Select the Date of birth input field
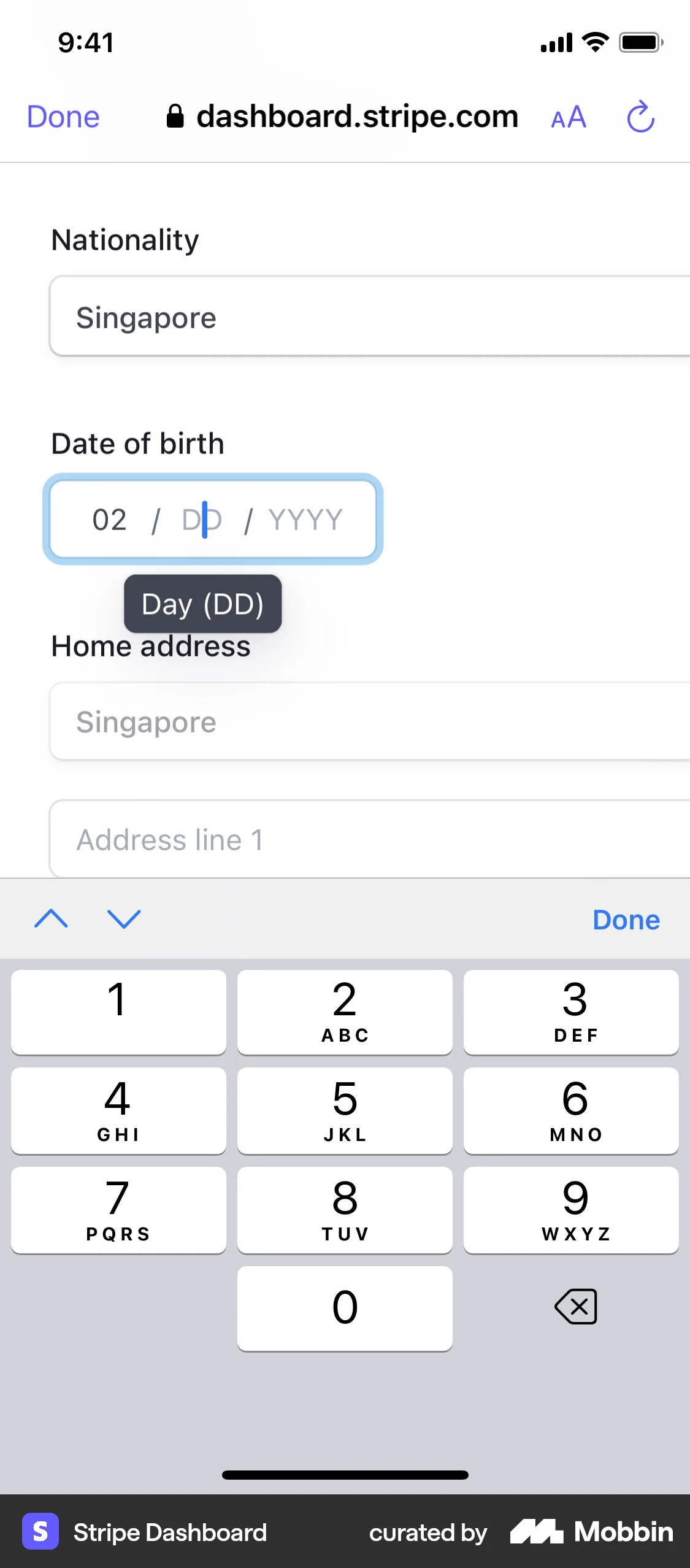Screen dimensions: 690x1568 [x=213, y=519]
